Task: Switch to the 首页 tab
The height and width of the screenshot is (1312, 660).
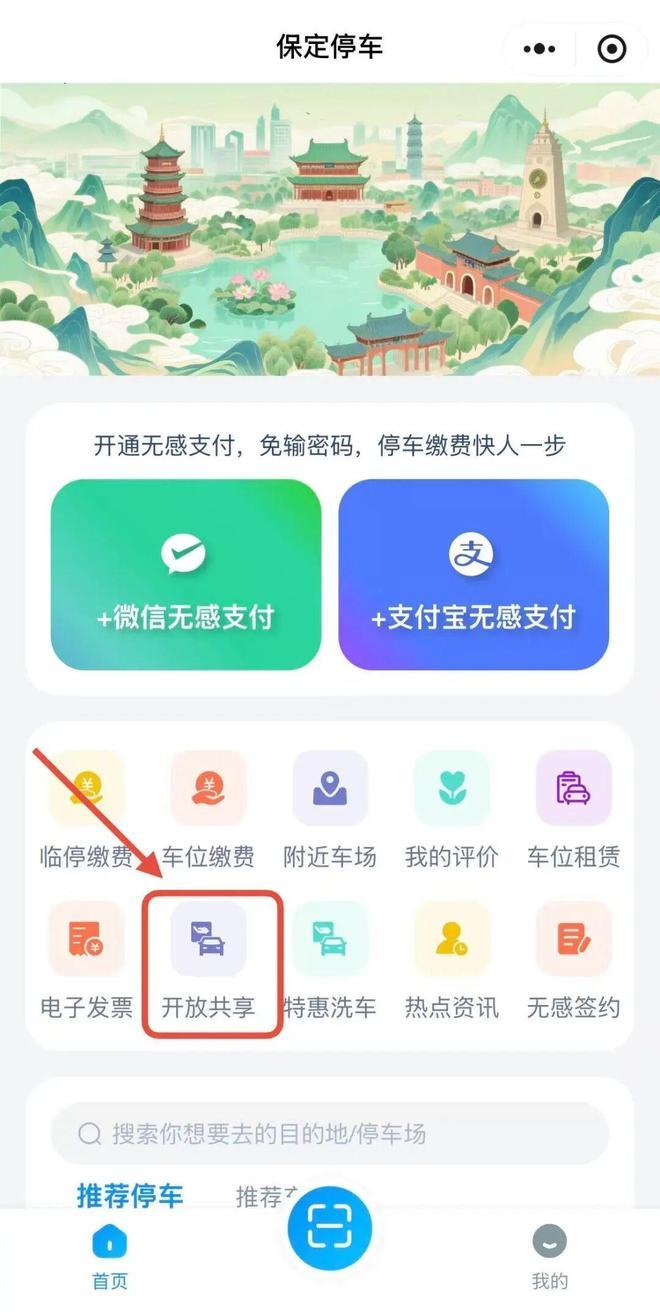Action: pos(110,1257)
